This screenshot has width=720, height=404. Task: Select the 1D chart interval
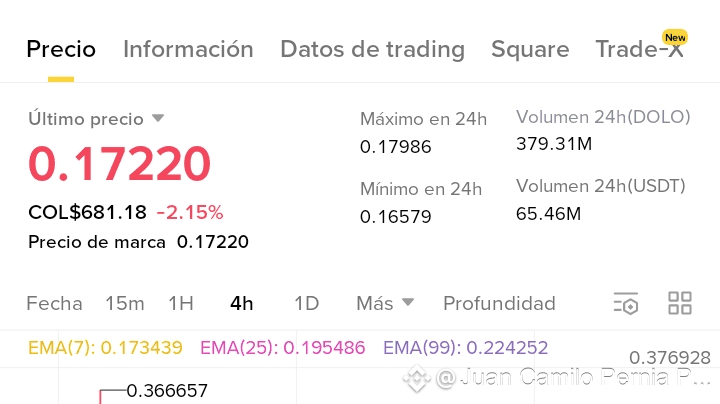pyautogui.click(x=306, y=303)
